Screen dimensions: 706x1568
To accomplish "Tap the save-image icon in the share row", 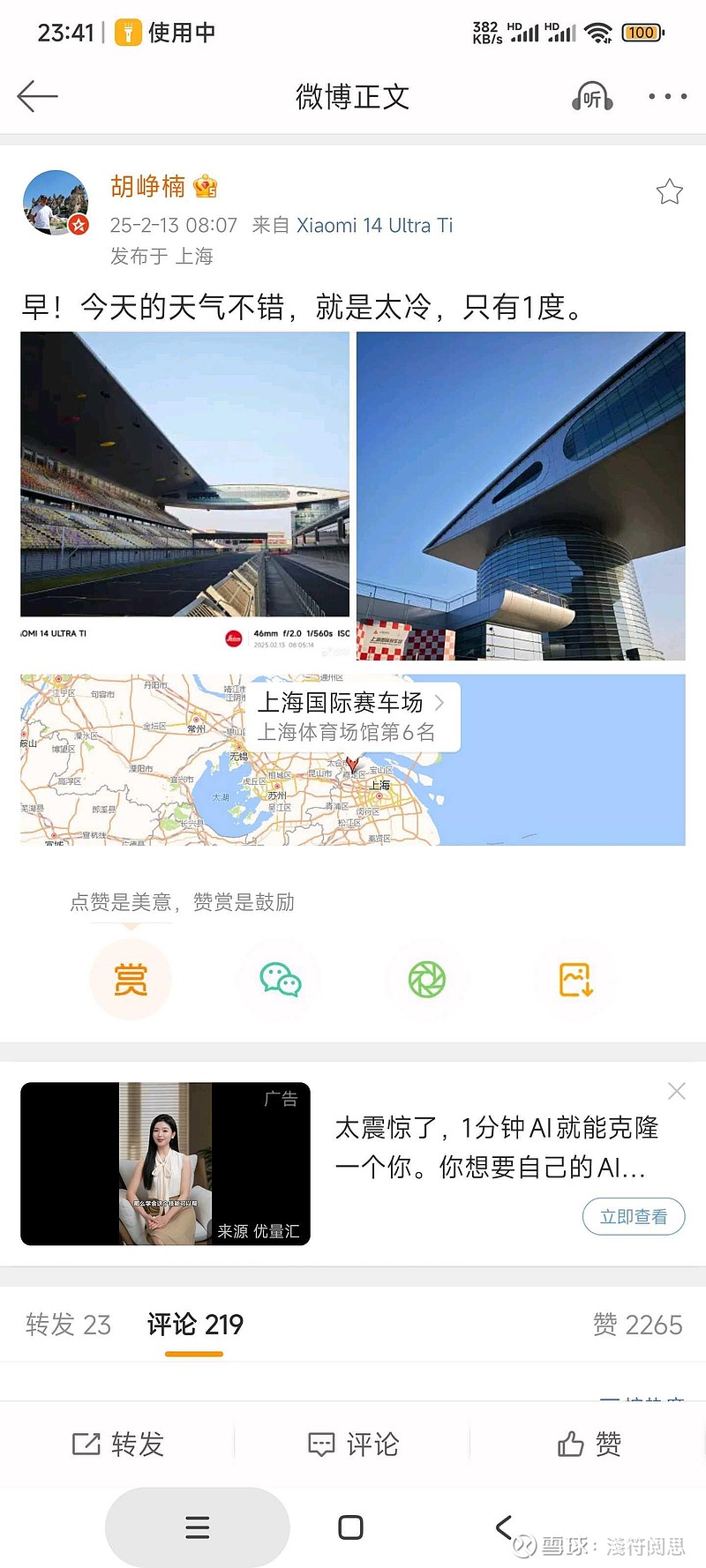I will click(x=573, y=979).
